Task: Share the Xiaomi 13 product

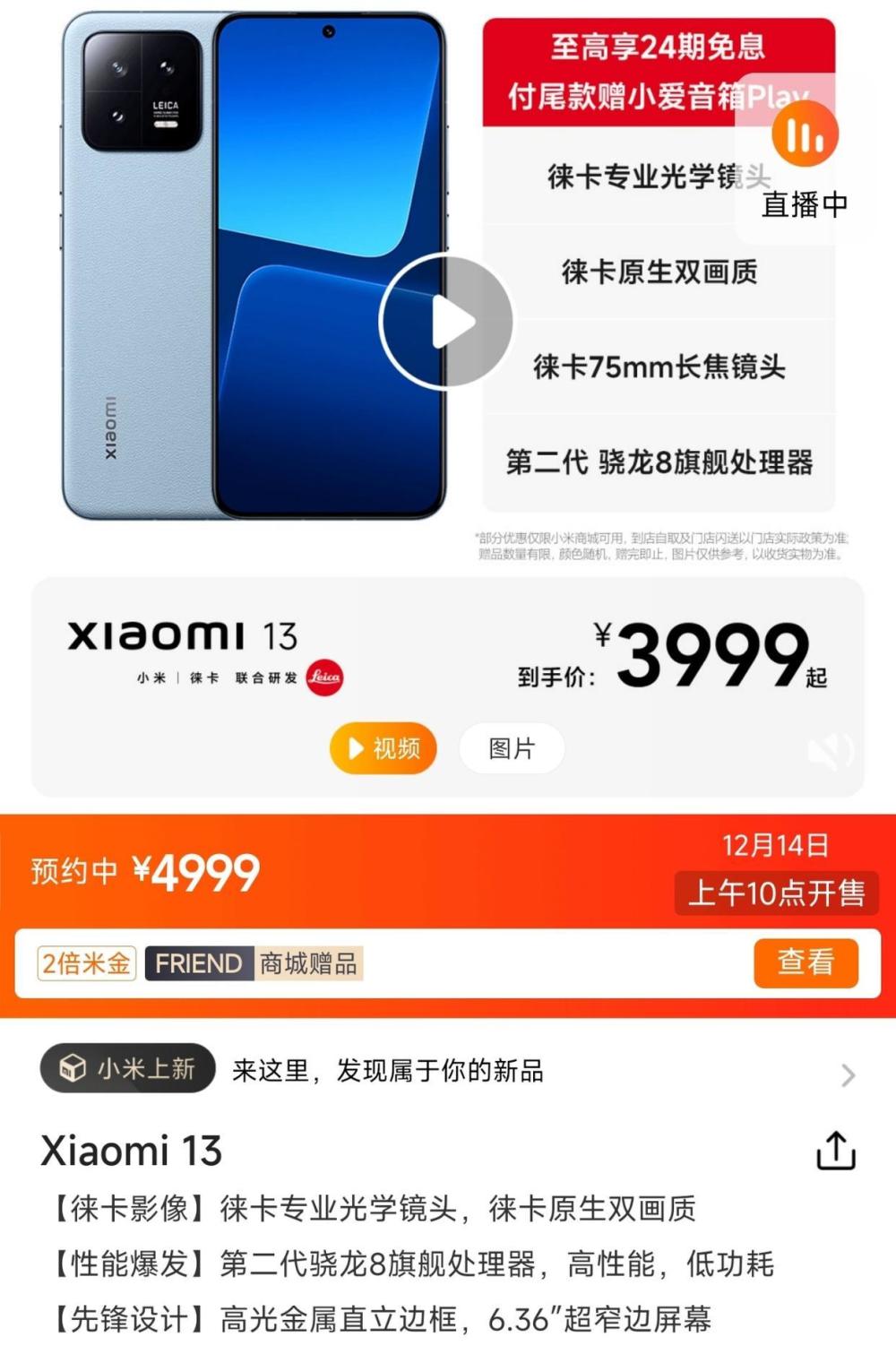Action: [835, 1150]
